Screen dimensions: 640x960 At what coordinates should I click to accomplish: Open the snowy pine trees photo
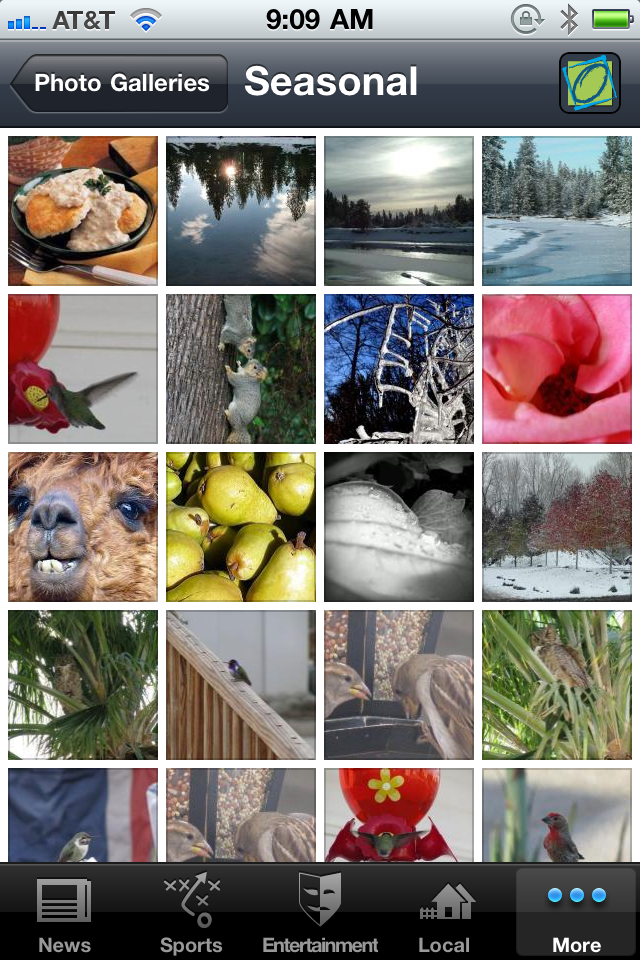click(557, 211)
